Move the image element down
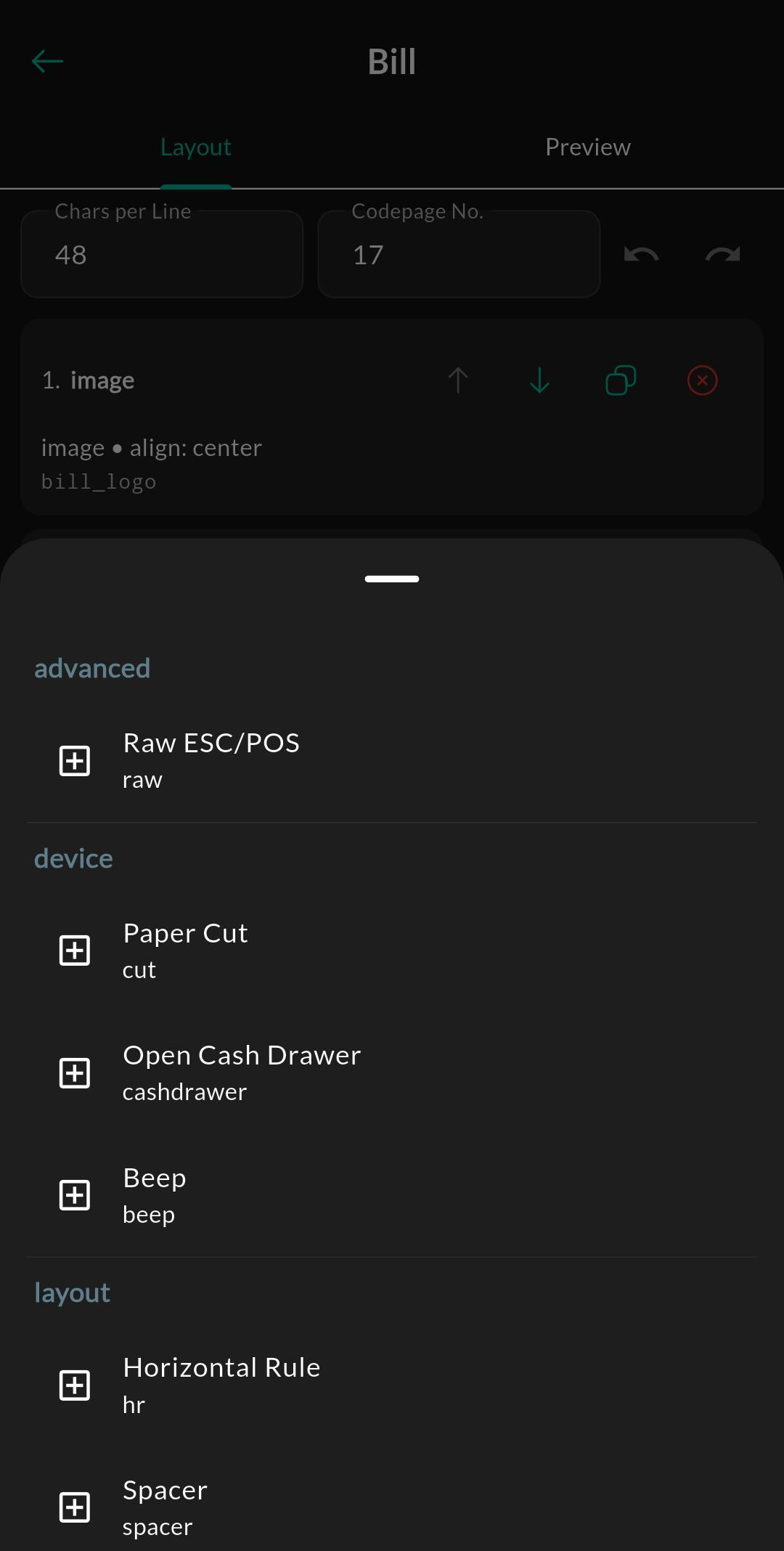784x1551 pixels. [539, 380]
